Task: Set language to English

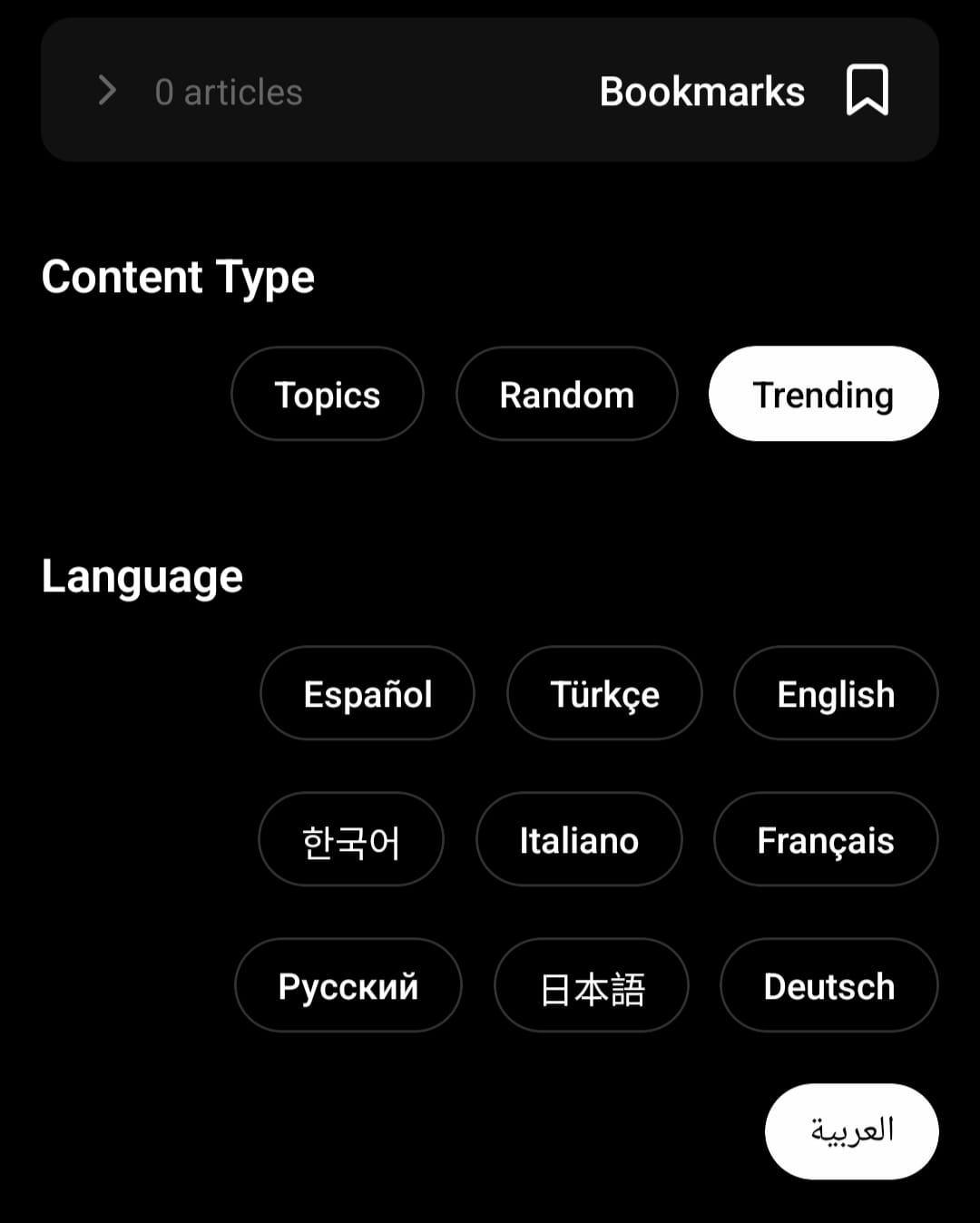Action: [836, 694]
